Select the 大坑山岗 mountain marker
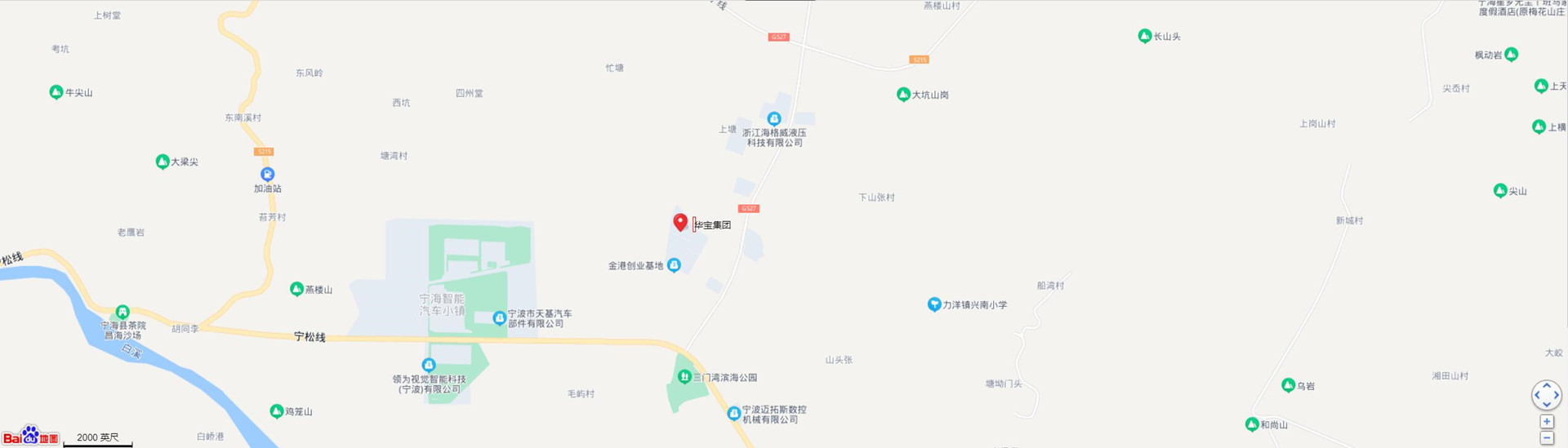 coord(903,95)
